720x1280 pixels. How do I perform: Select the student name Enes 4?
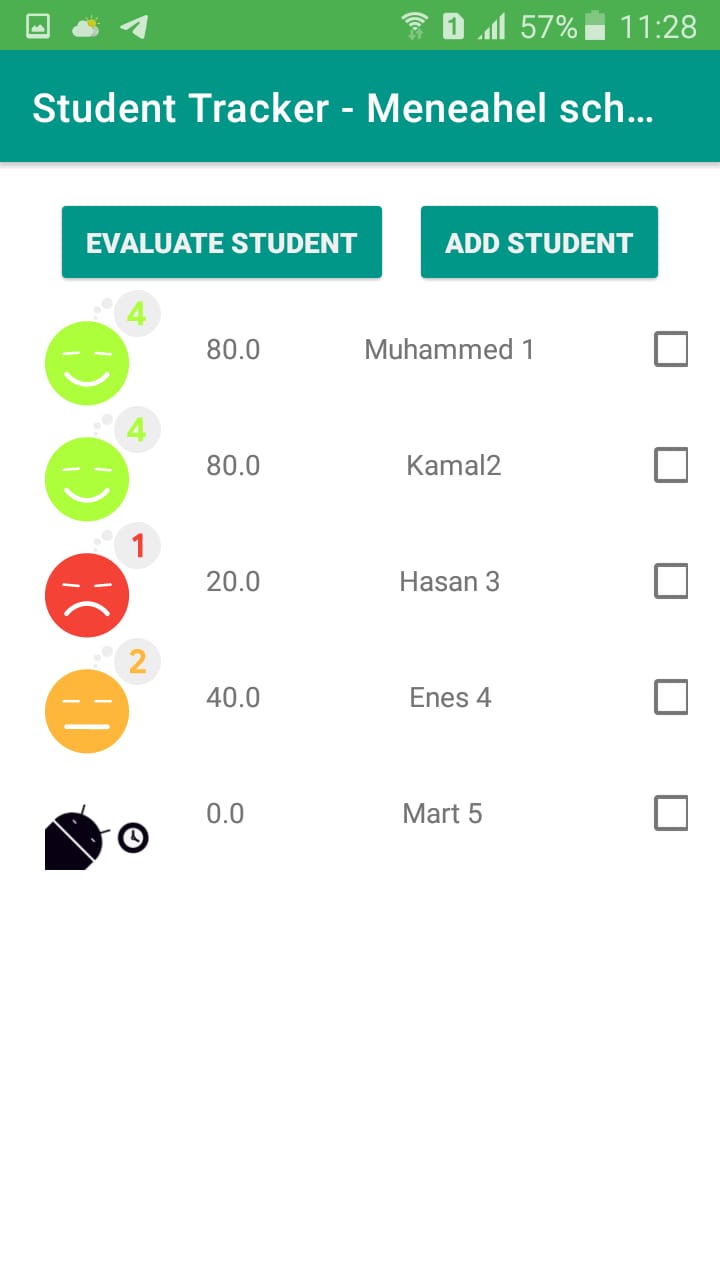450,697
